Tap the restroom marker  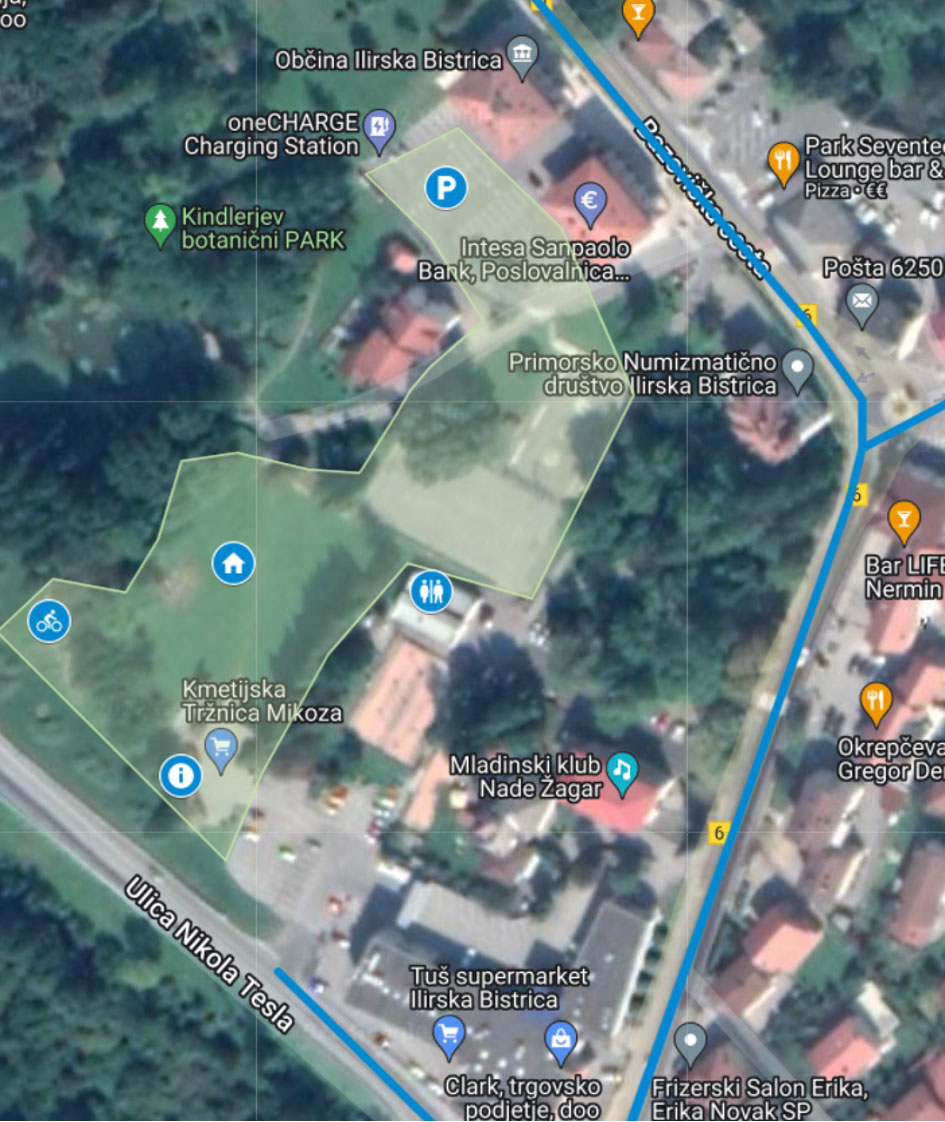(432, 592)
